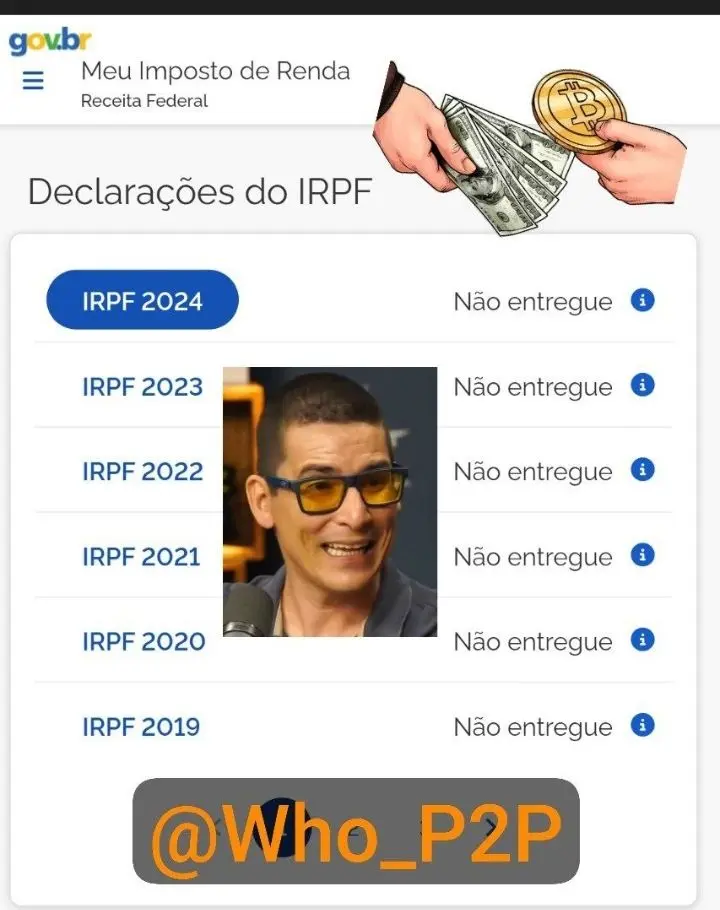720x910 pixels.
Task: Open the IRPF 2023 declaration
Action: click(x=142, y=385)
